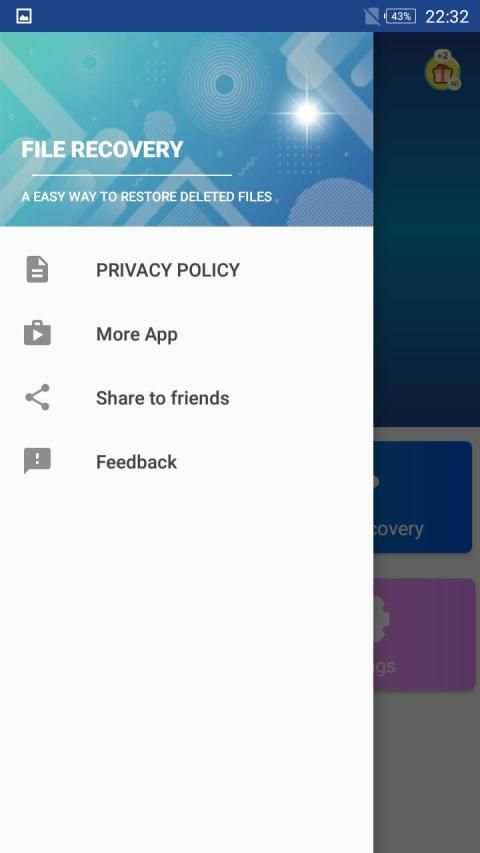This screenshot has height=853, width=480.
Task: Open the Privacy Policy page
Action: coord(187,270)
